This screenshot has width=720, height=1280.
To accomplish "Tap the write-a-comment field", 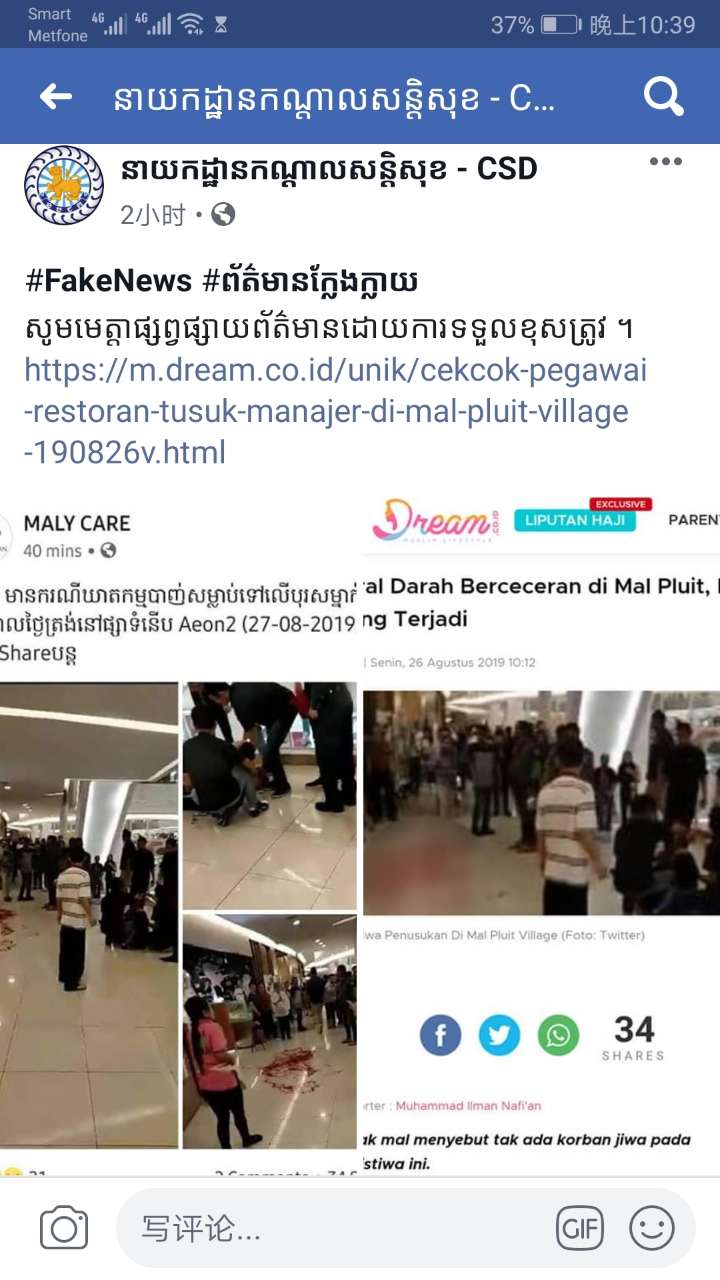I will 330,1229.
